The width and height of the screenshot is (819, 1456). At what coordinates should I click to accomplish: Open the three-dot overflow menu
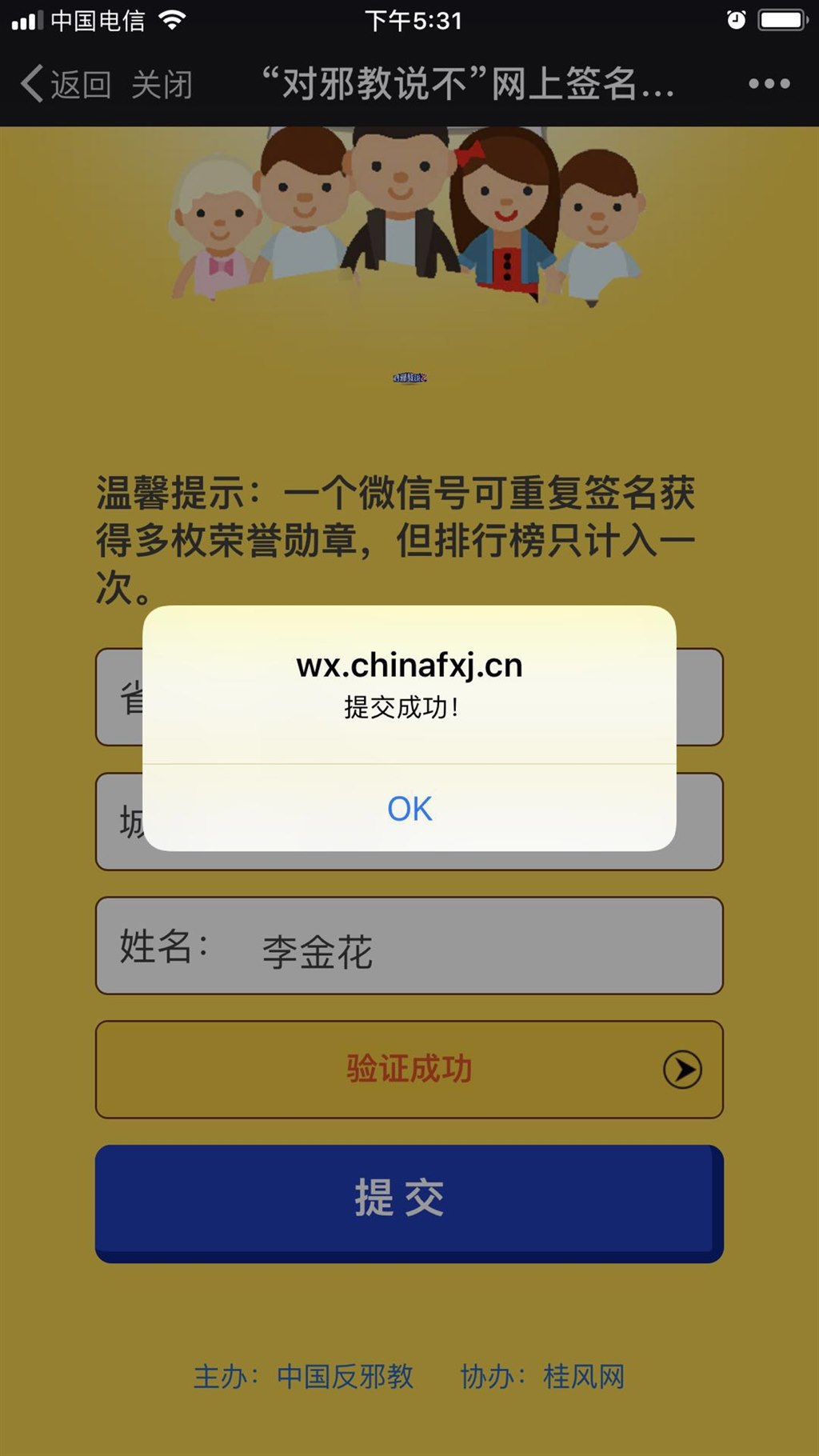tap(769, 84)
